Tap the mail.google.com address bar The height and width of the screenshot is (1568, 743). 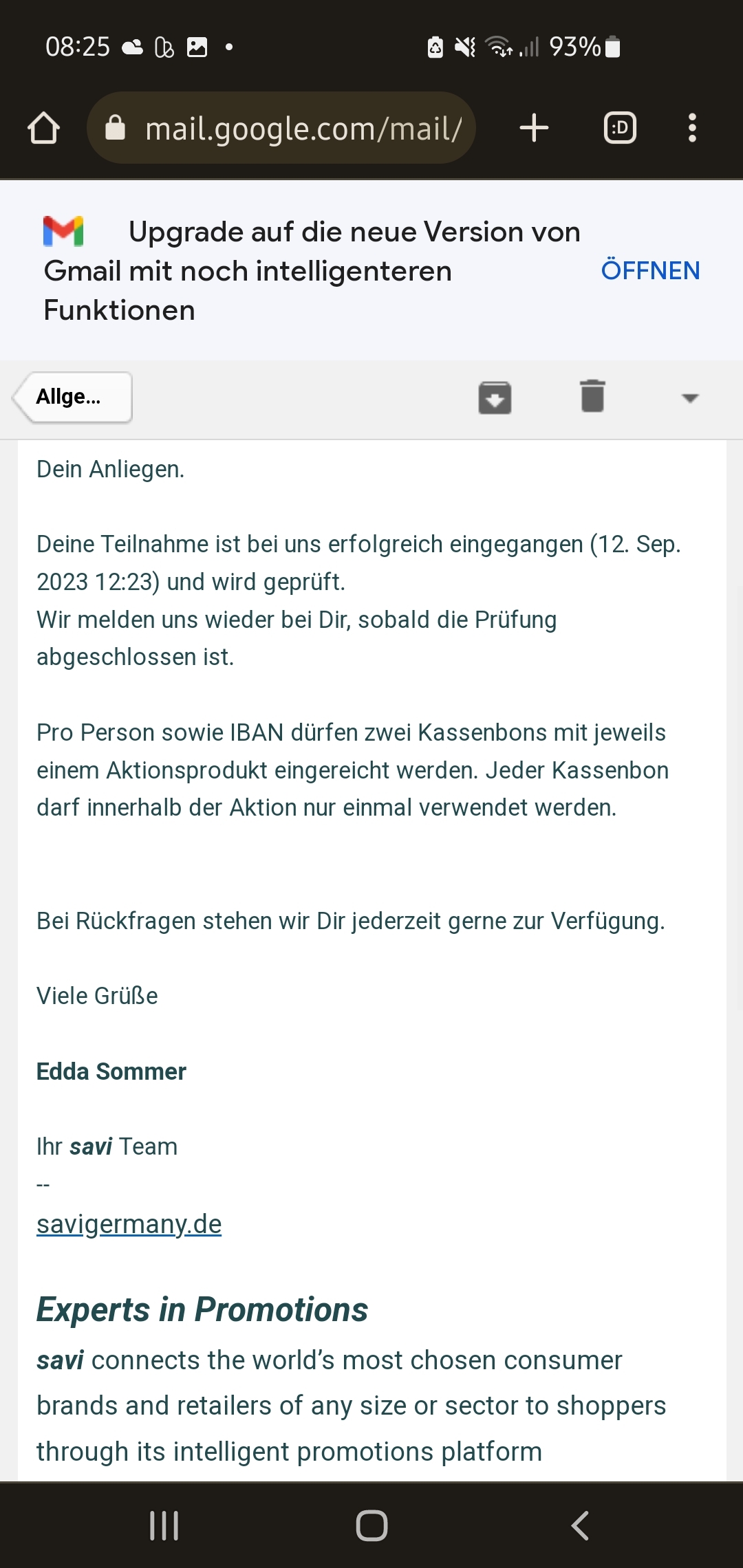click(281, 128)
